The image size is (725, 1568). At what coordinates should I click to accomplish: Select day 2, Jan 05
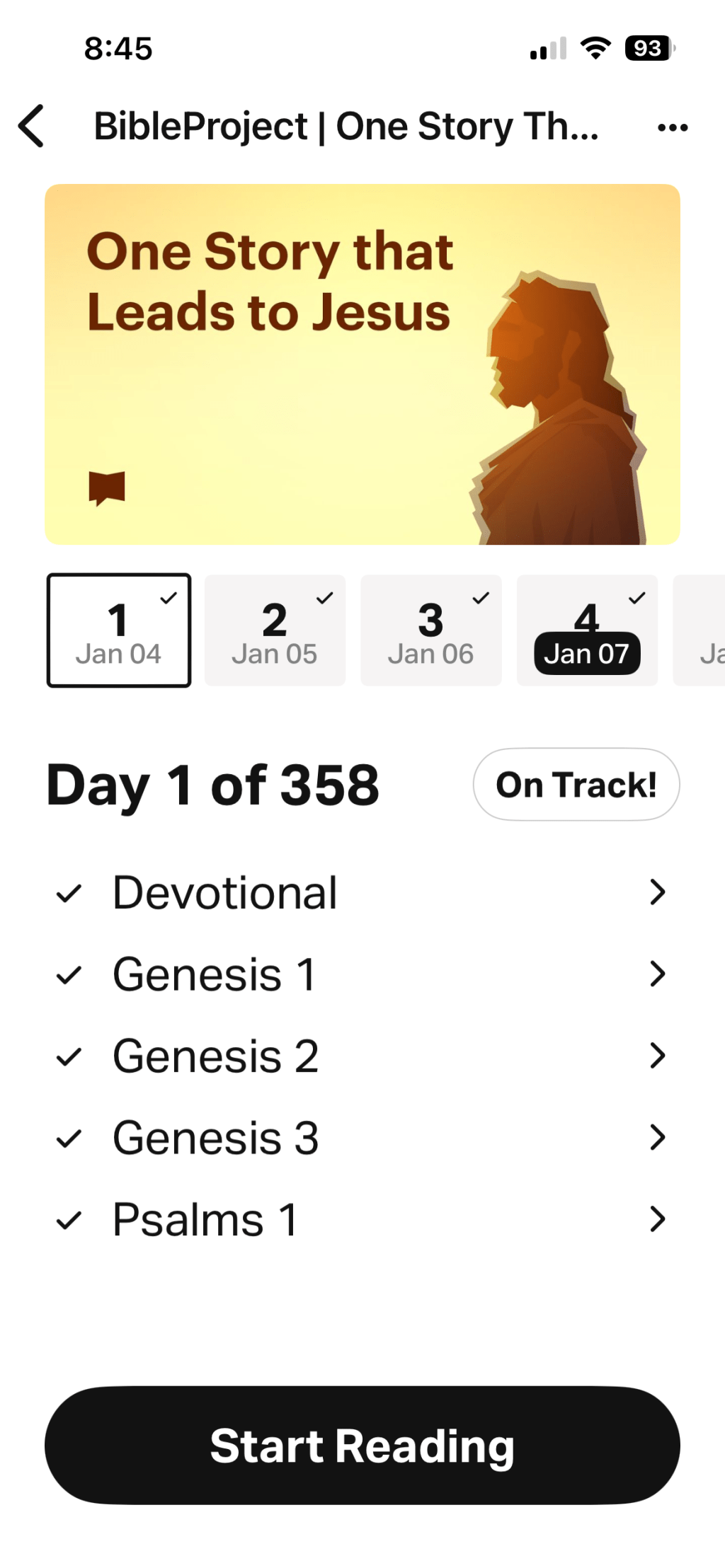click(275, 630)
